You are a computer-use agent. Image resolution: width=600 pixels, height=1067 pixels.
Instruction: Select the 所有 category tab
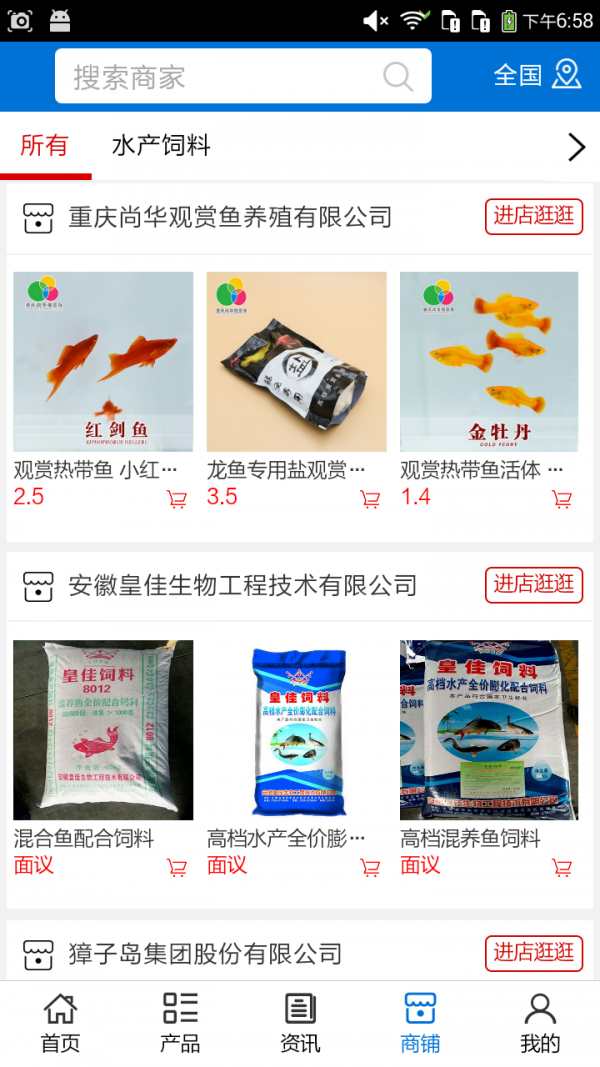tap(45, 146)
